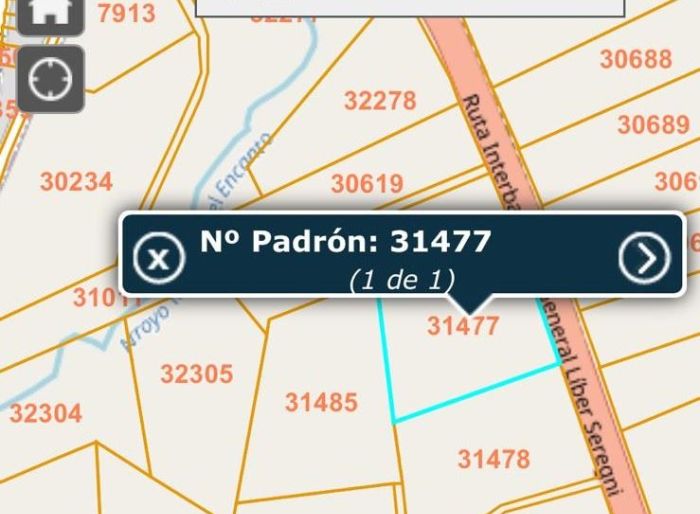Select parcel 30234 on the map
The image size is (700, 514).
[76, 182]
